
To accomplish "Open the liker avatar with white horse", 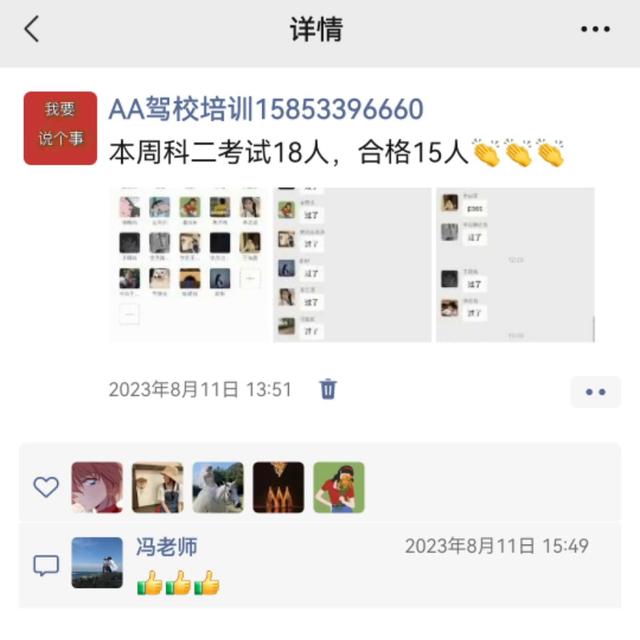I will (x=218, y=487).
